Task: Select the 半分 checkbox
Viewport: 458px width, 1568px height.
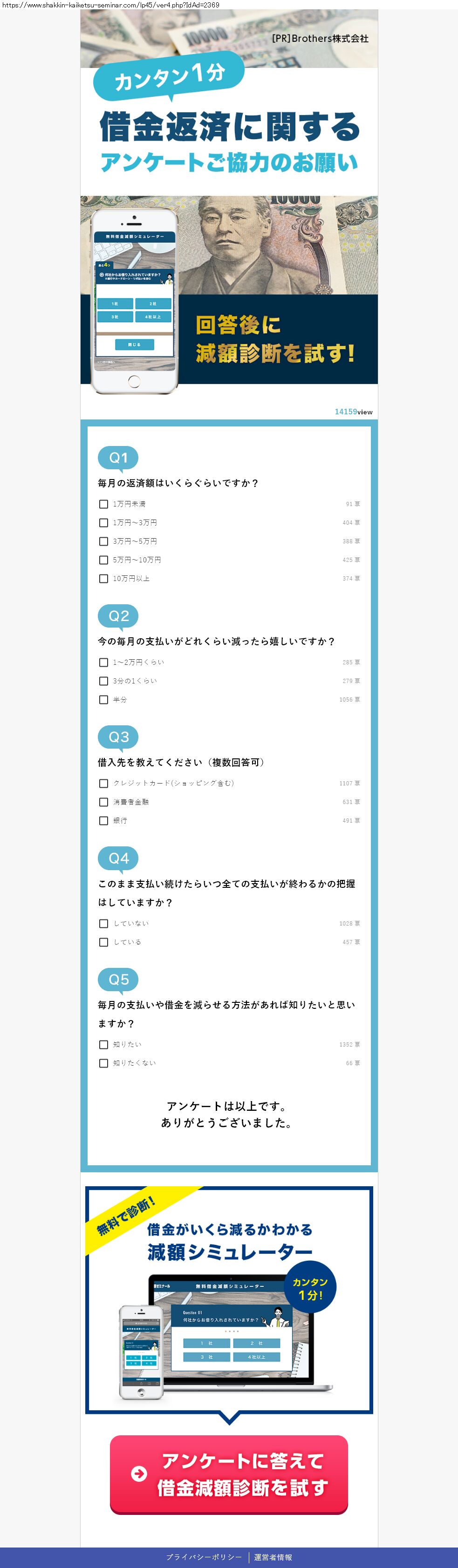Action: [x=103, y=700]
